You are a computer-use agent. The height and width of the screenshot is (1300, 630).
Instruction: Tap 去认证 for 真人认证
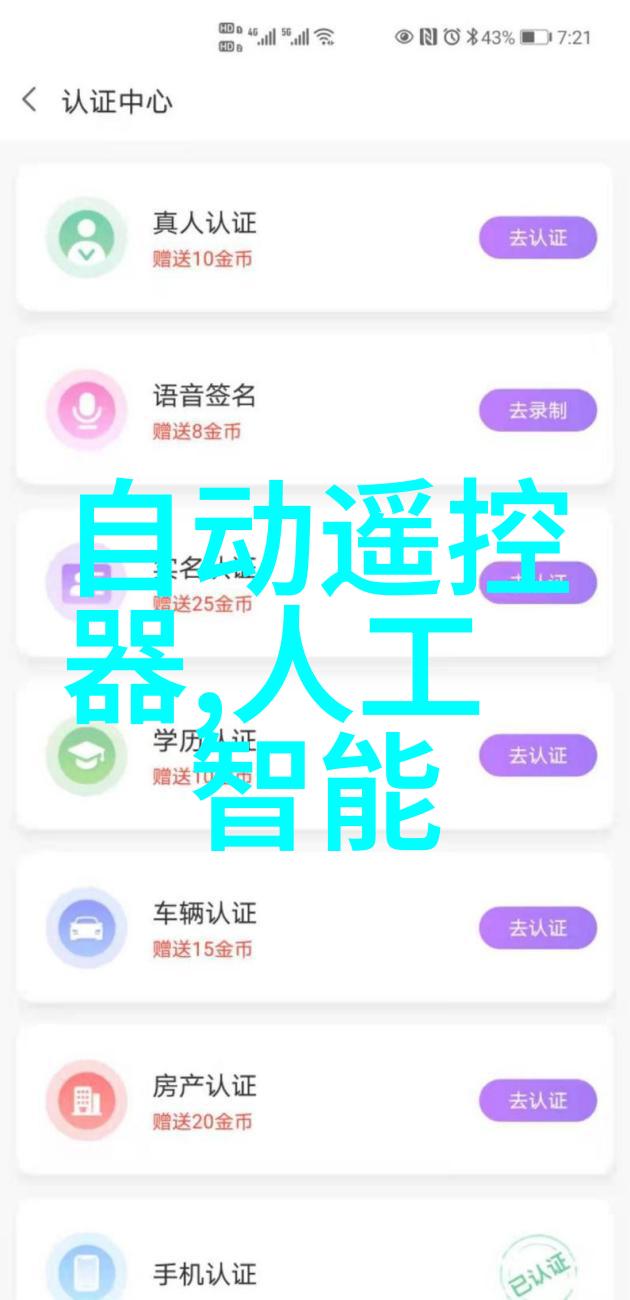click(x=537, y=238)
